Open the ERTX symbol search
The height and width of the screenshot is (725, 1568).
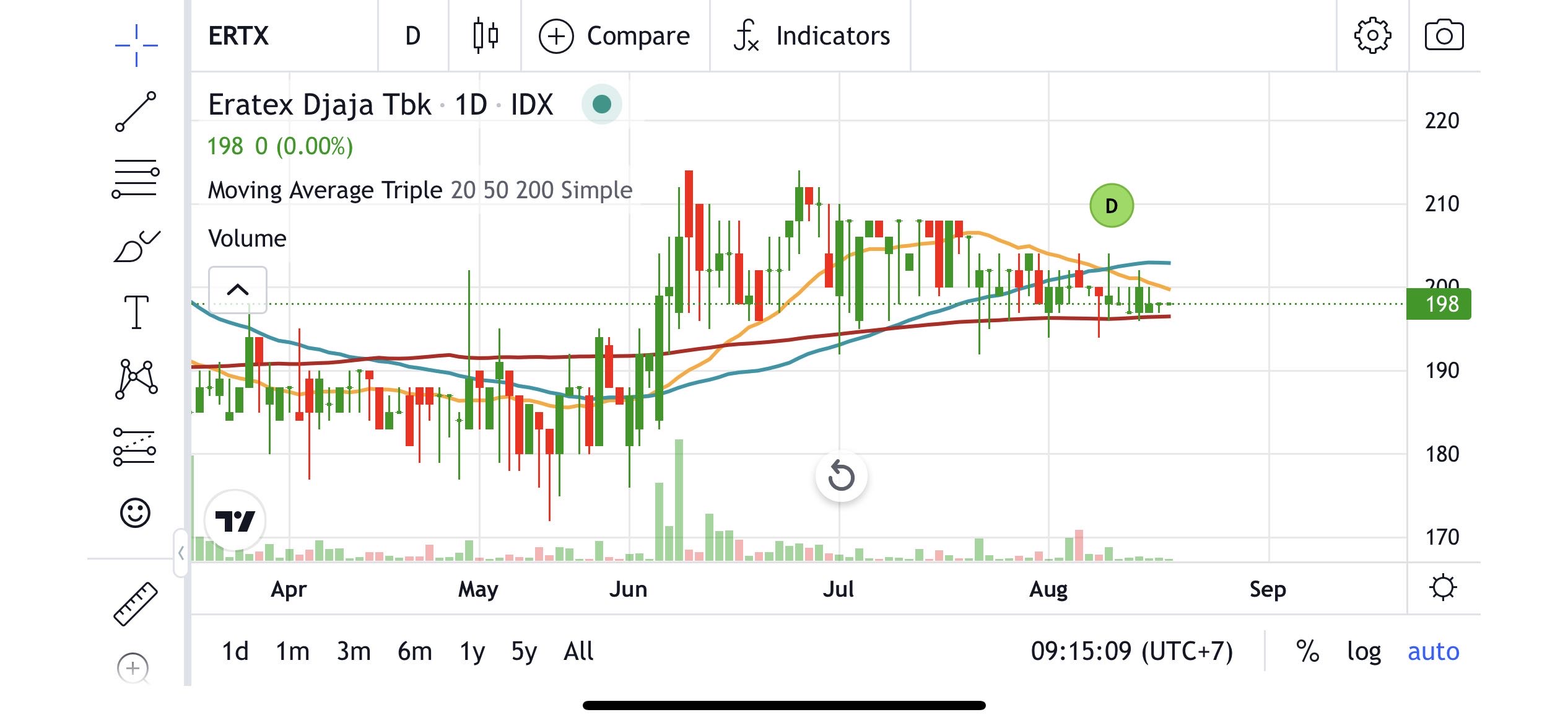click(239, 36)
